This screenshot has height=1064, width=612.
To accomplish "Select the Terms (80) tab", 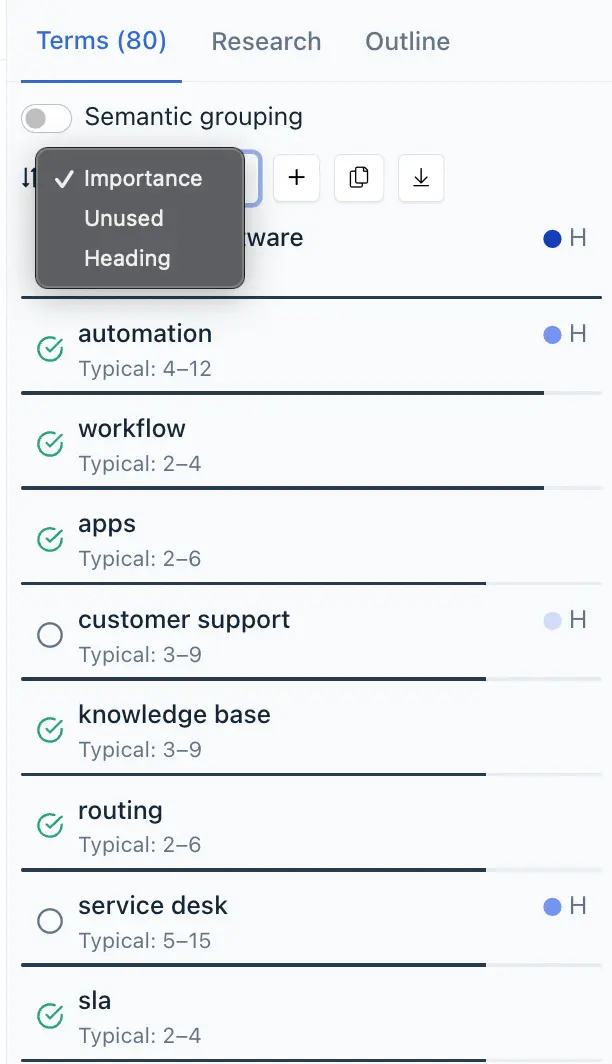I will 101,41.
